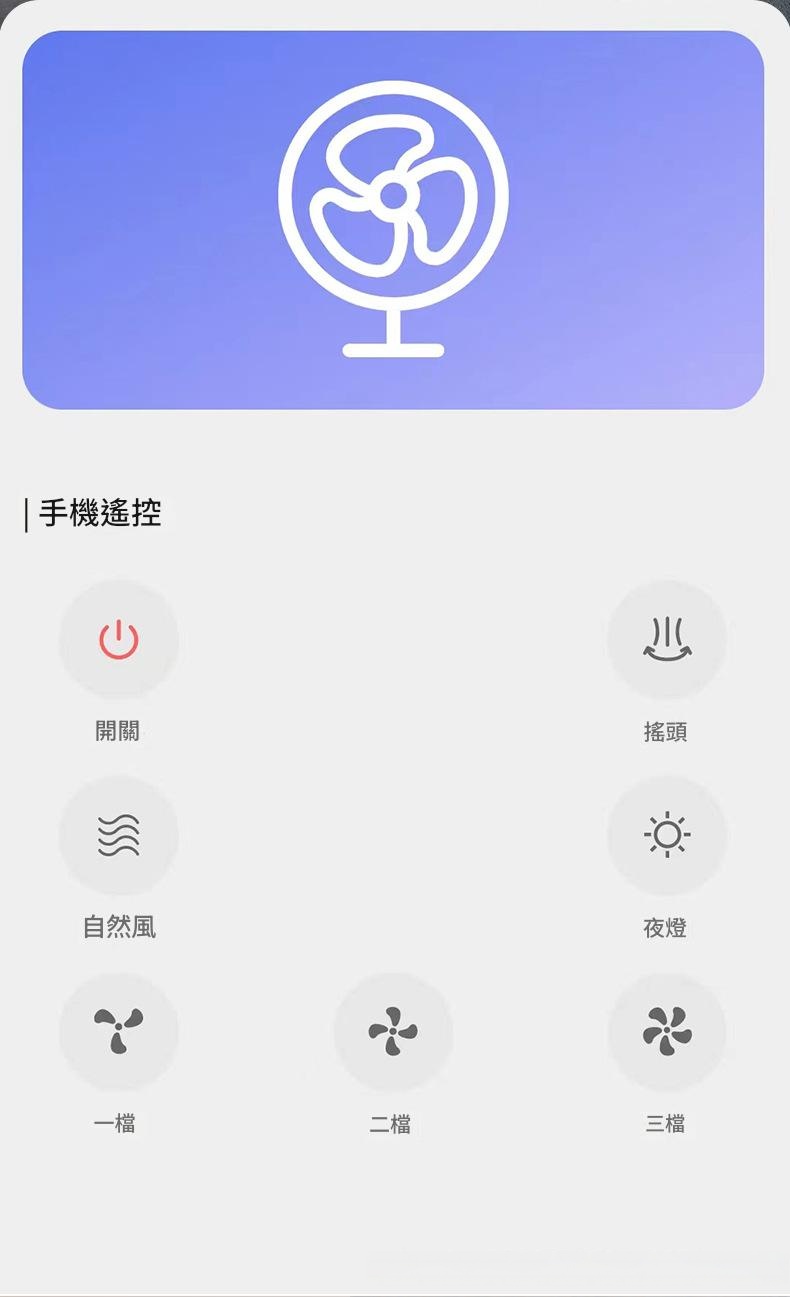790x1297 pixels.
Task: Select the 二檔 fan speed
Action: click(393, 1031)
